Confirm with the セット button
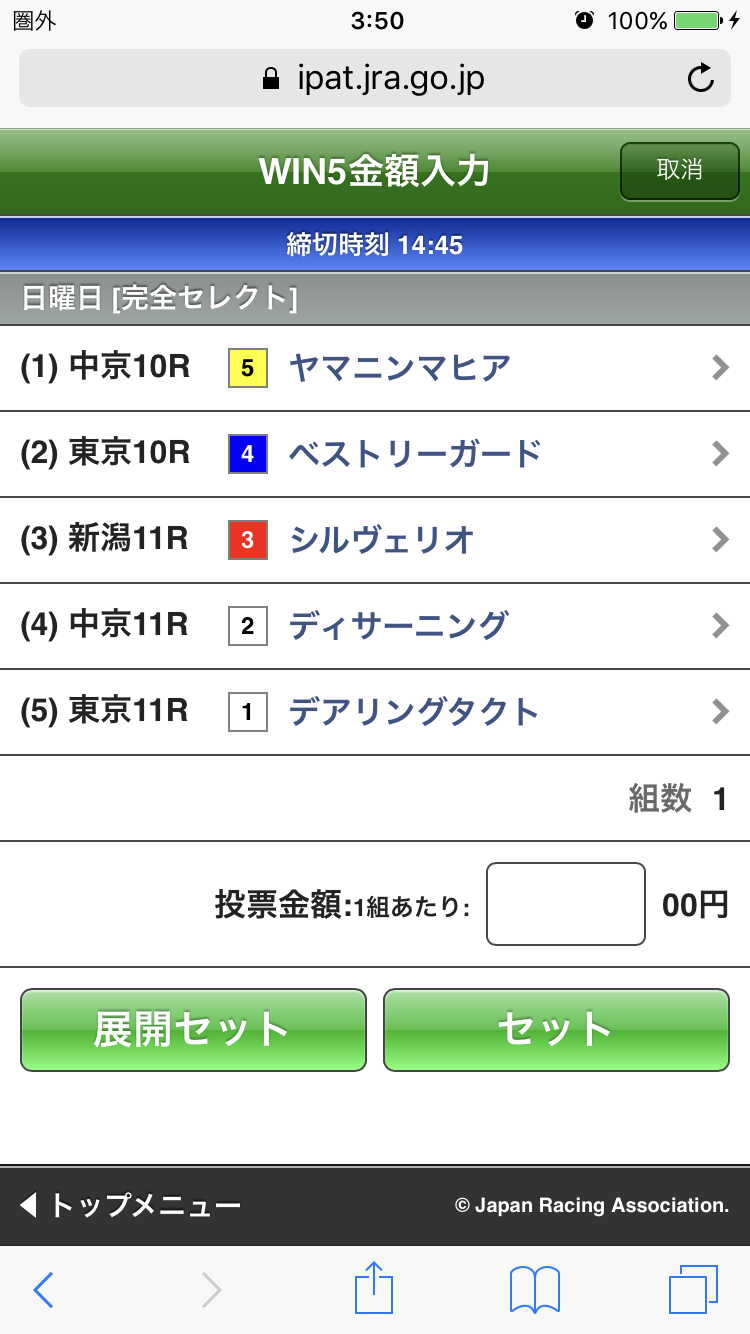The height and width of the screenshot is (1334, 750). click(x=556, y=1030)
